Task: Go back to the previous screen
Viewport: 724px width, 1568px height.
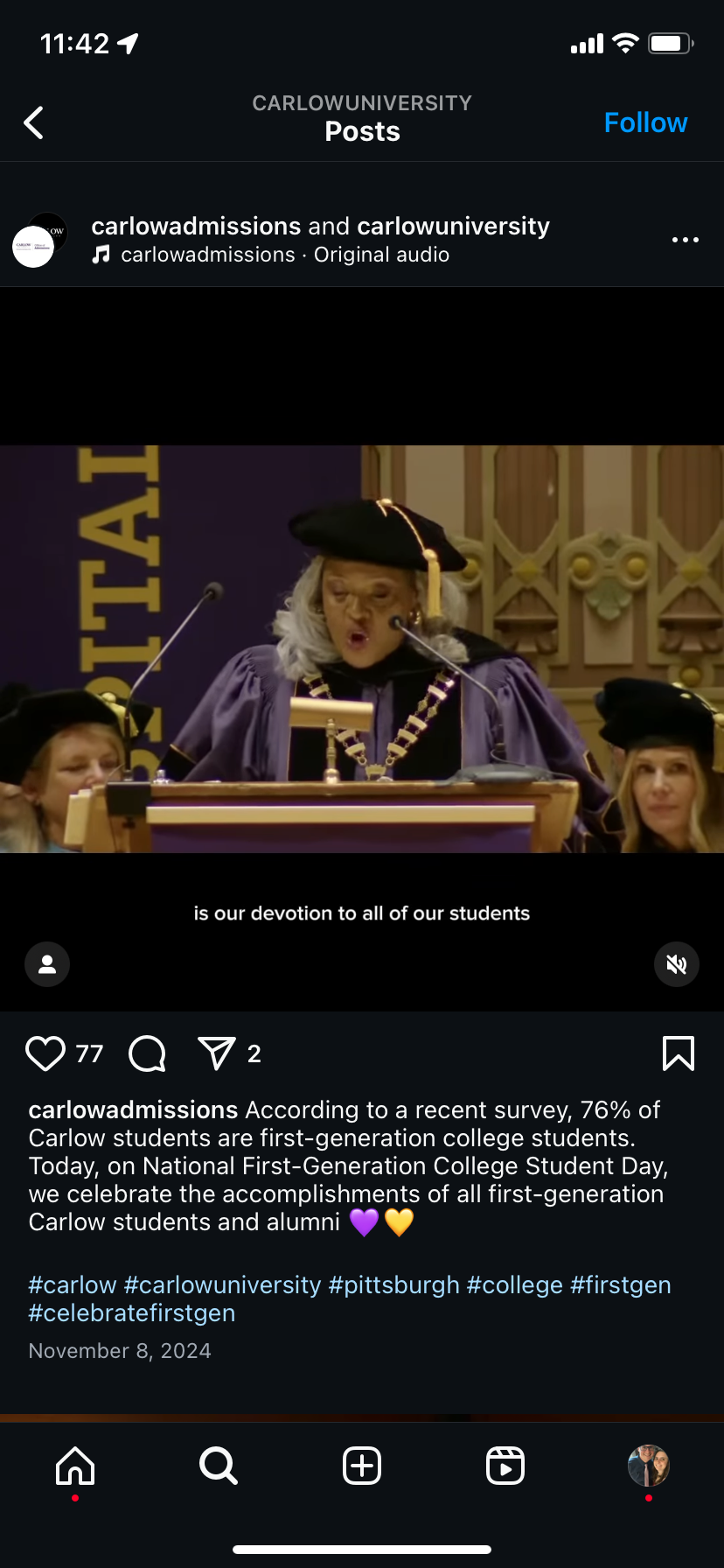Action: pos(34,123)
